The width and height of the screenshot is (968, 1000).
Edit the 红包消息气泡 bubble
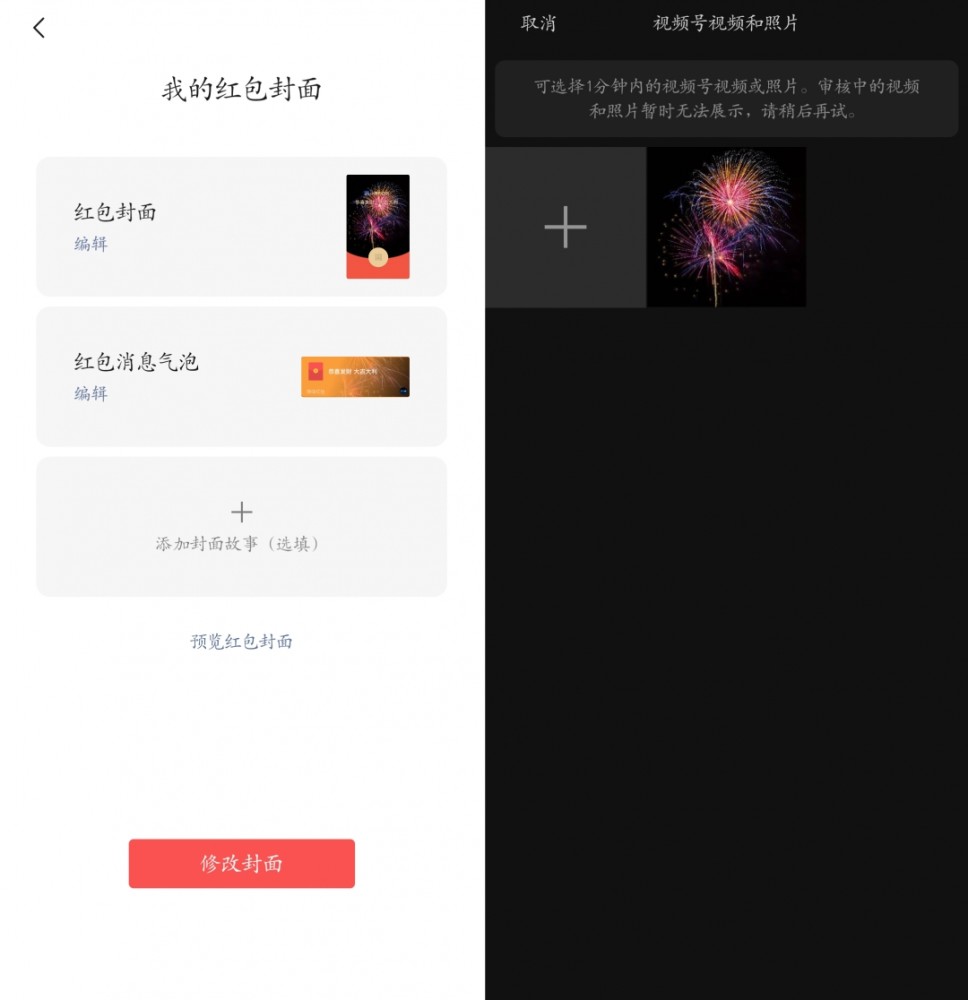point(91,394)
